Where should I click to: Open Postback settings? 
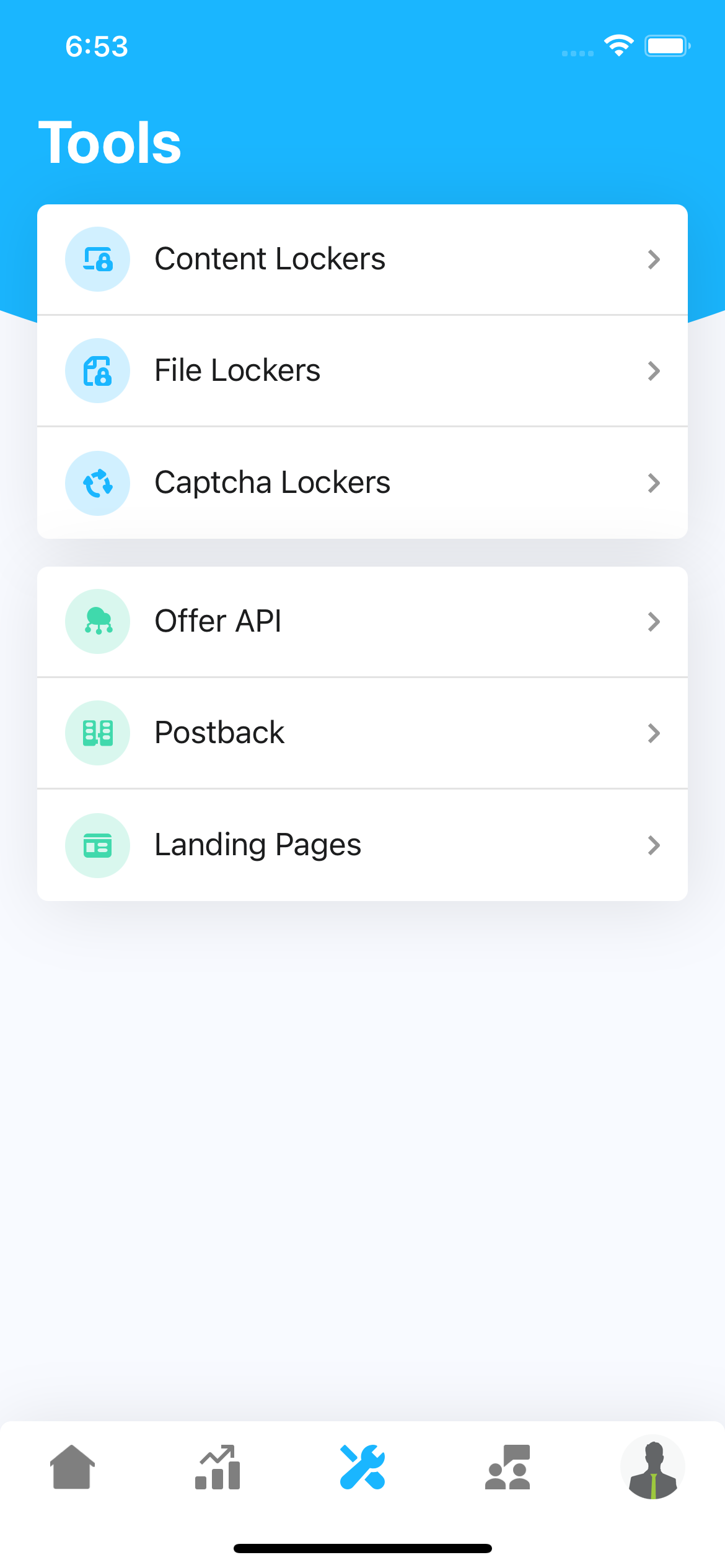[x=362, y=733]
